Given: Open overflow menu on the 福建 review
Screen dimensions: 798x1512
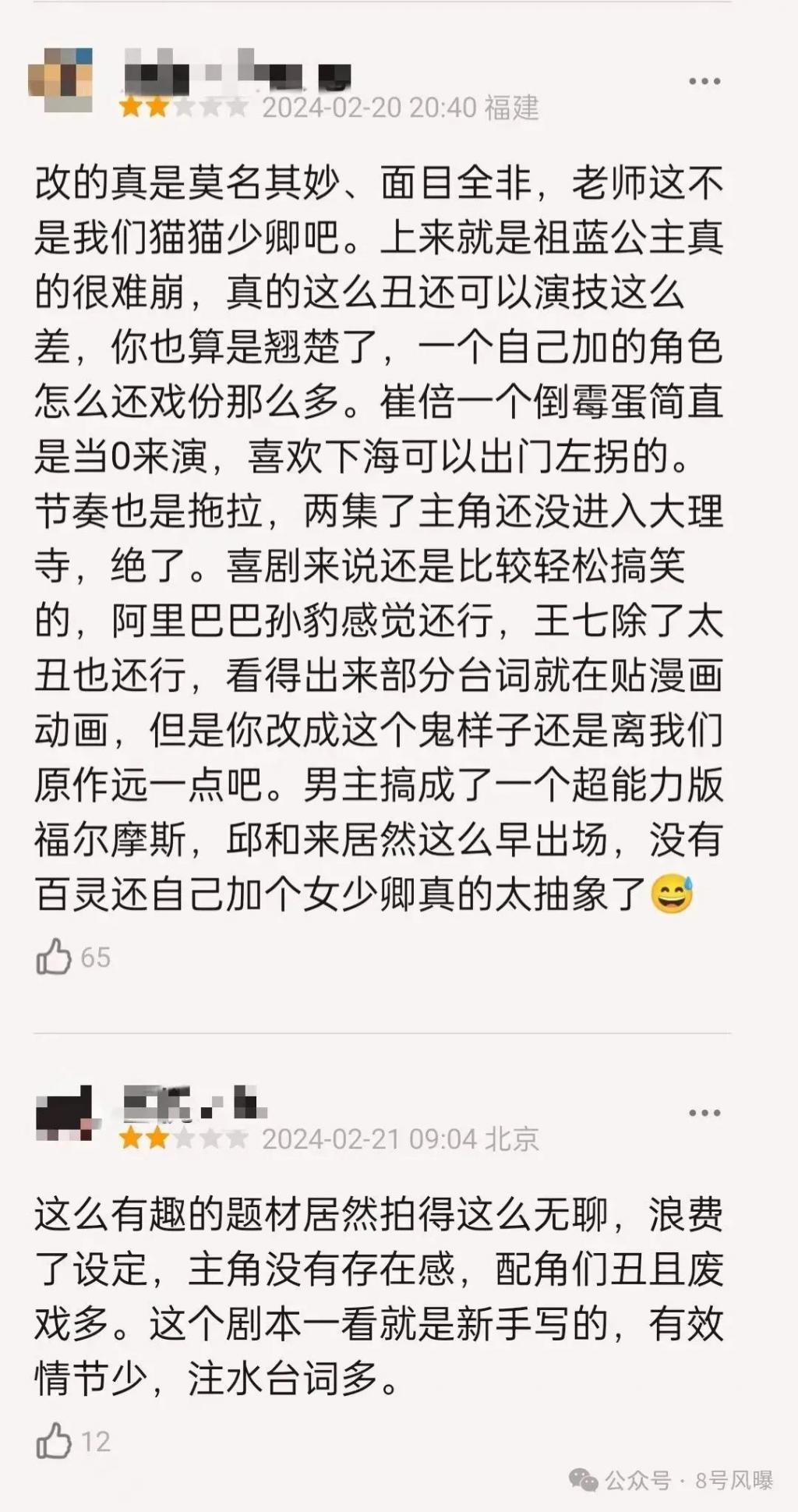Looking at the screenshot, I should (x=704, y=81).
